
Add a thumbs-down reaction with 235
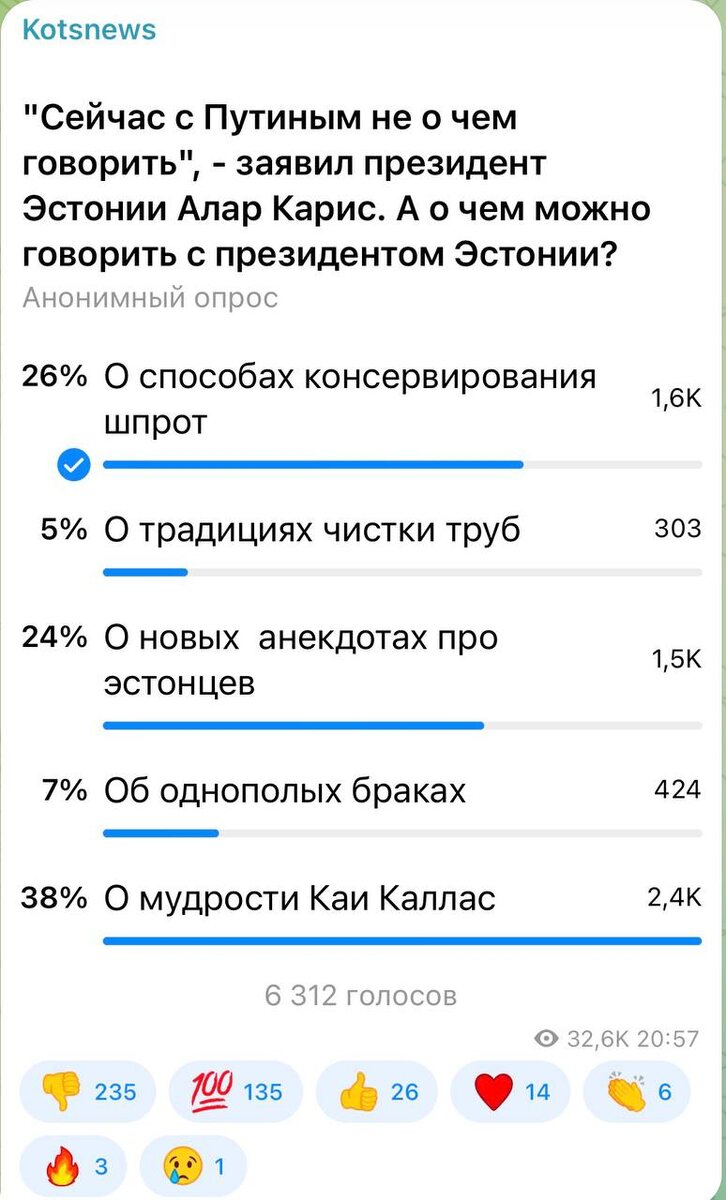(88, 1092)
